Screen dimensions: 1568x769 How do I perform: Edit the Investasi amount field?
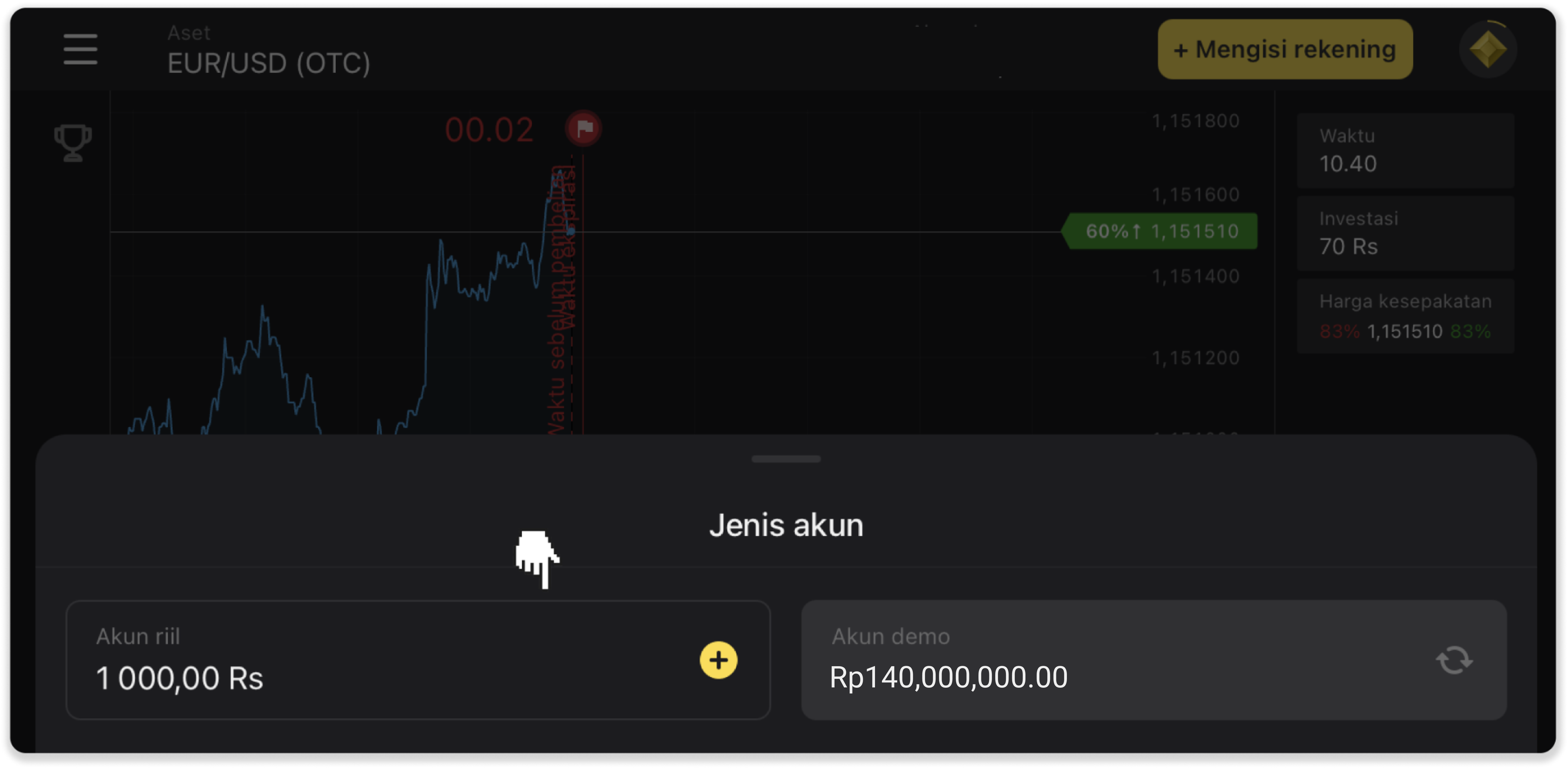[1405, 233]
